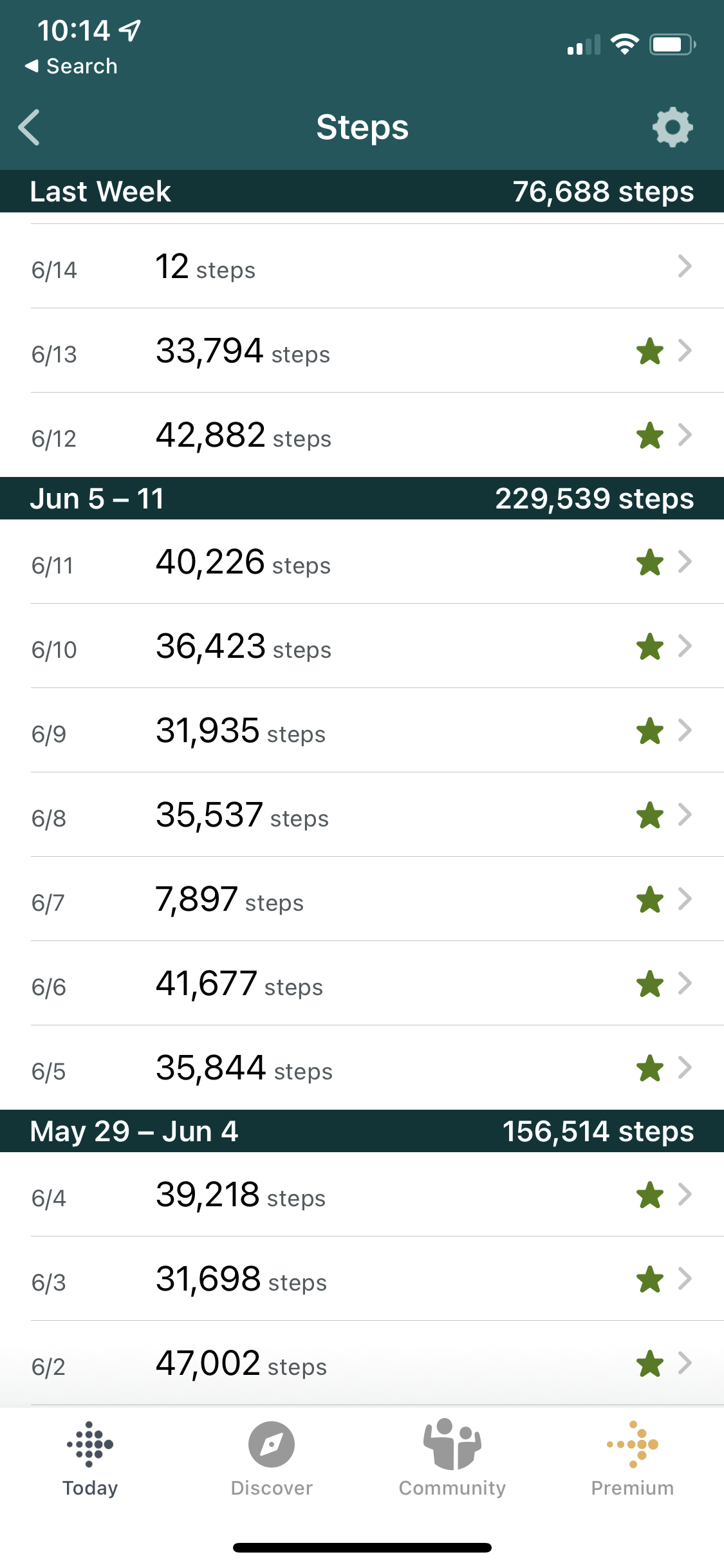View the 6/9 step details
Screen dimensions: 724x1568
pyautogui.click(x=362, y=731)
